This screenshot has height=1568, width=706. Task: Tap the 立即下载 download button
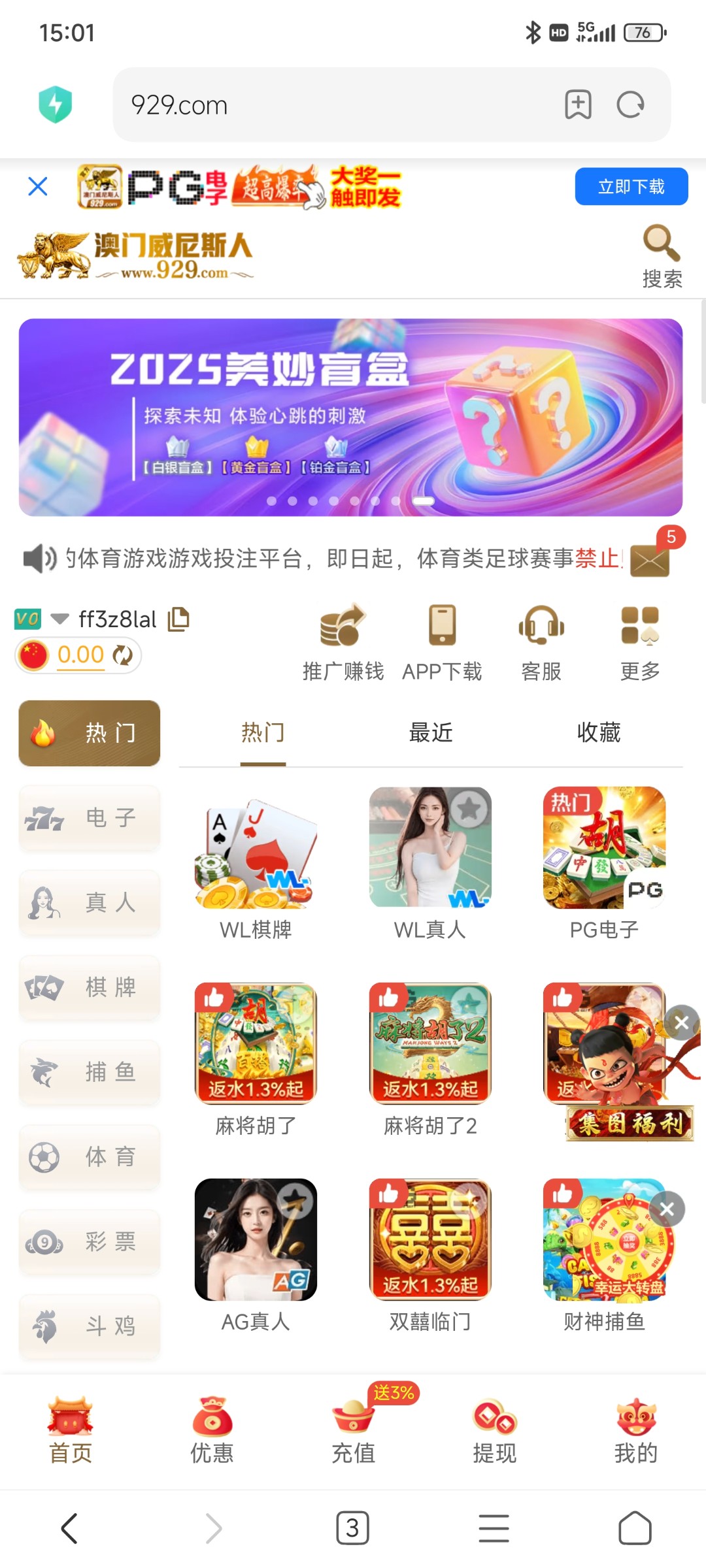point(631,187)
